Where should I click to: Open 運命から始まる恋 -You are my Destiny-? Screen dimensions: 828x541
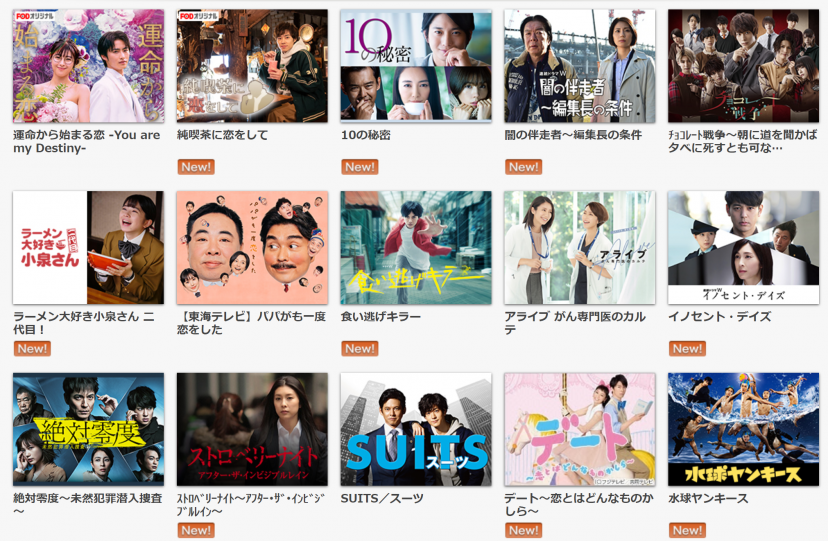pos(88,66)
